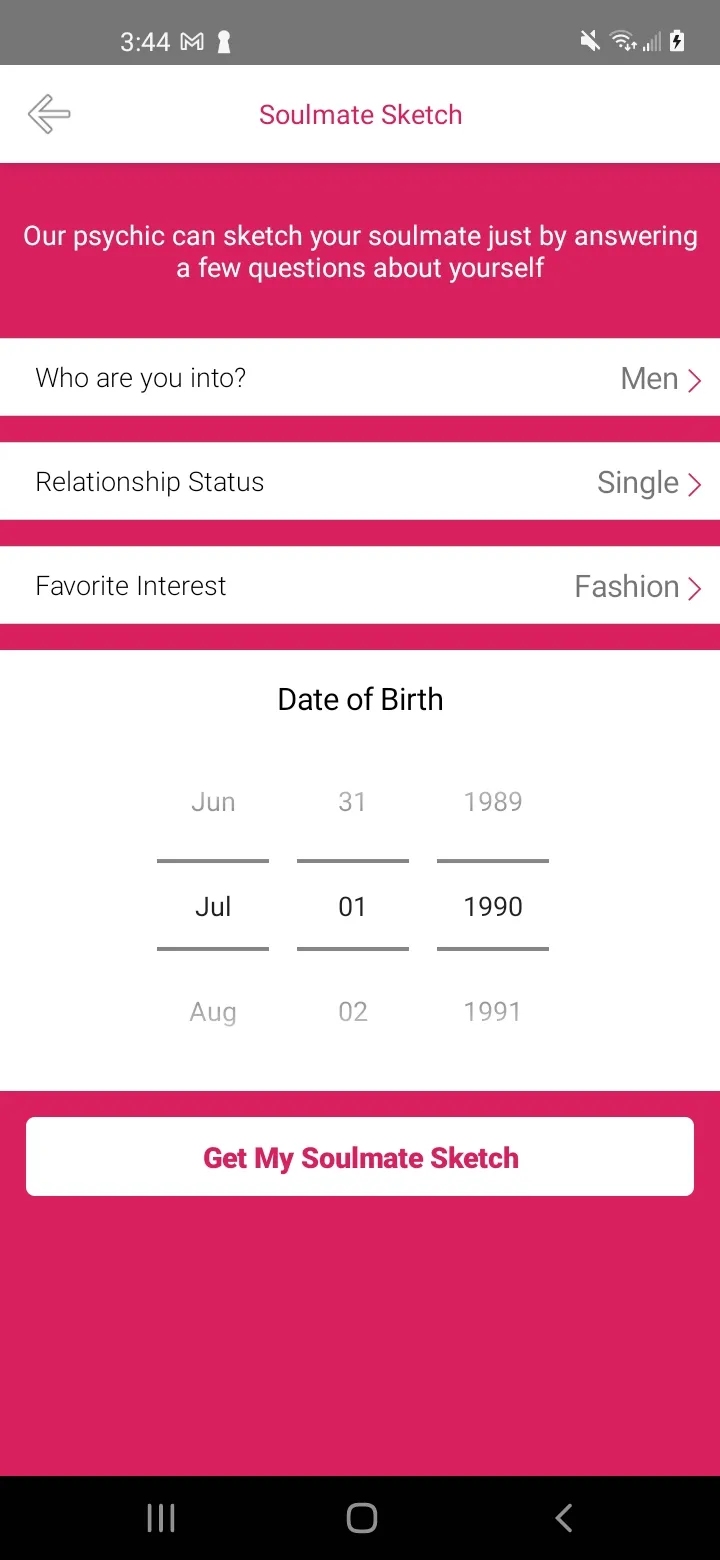Tap the cellular signal icon
720x1560 pixels.
point(651,41)
